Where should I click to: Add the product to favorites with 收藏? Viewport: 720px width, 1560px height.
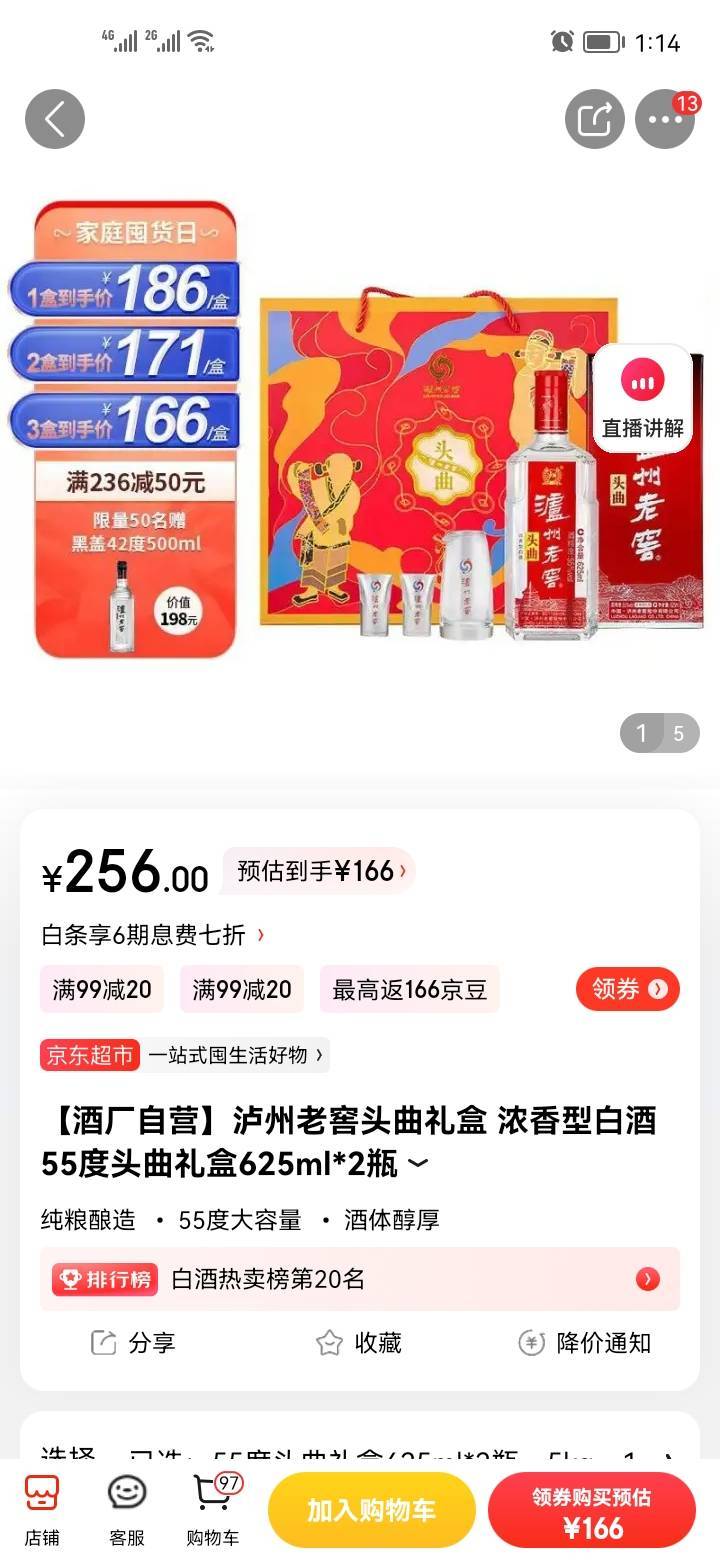[x=359, y=1343]
